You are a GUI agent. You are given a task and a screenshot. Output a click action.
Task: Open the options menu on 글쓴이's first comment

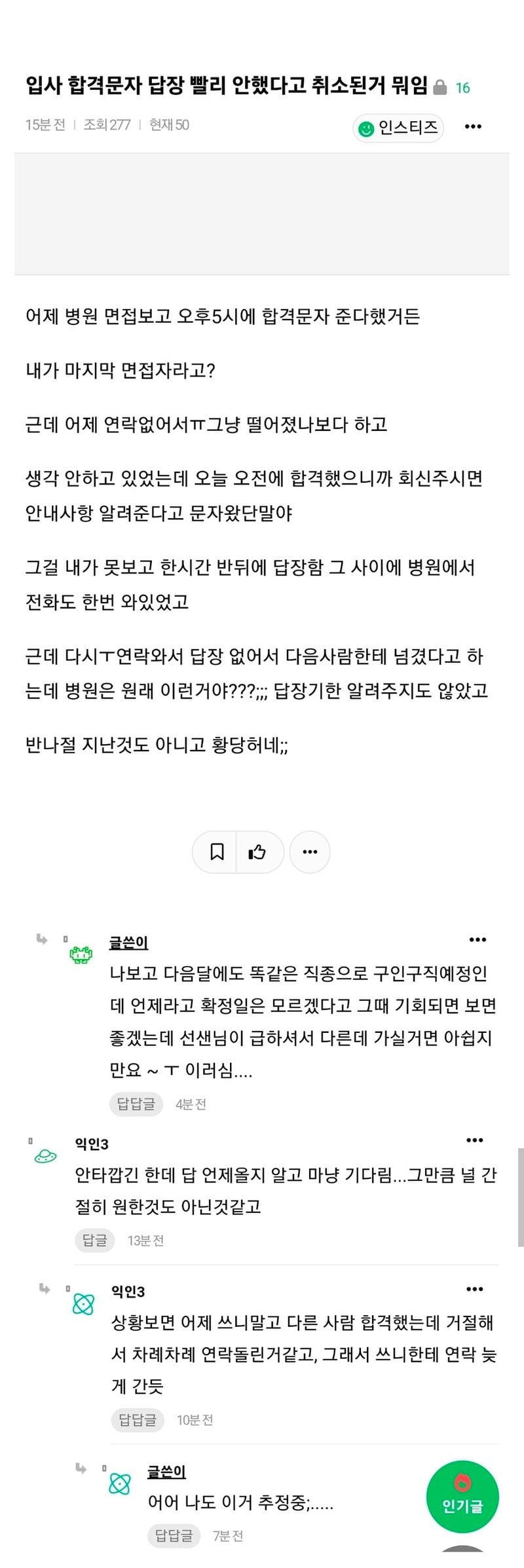click(478, 939)
